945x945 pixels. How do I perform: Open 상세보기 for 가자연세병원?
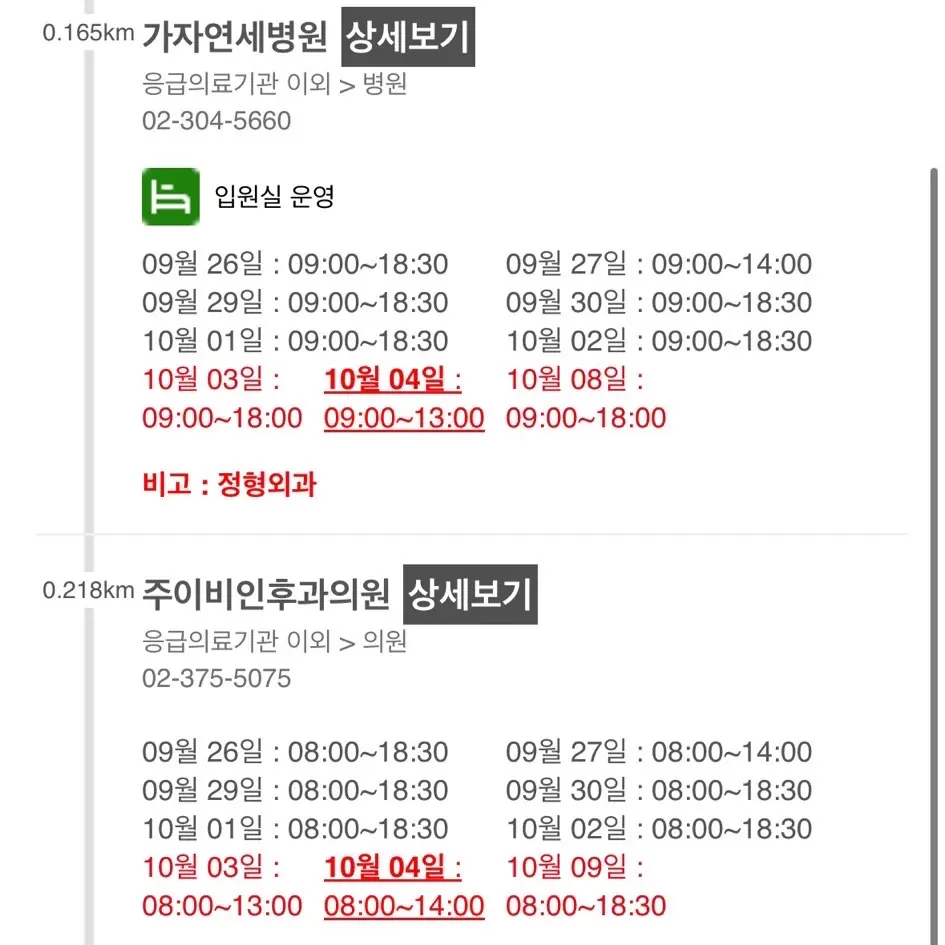pyautogui.click(x=407, y=38)
